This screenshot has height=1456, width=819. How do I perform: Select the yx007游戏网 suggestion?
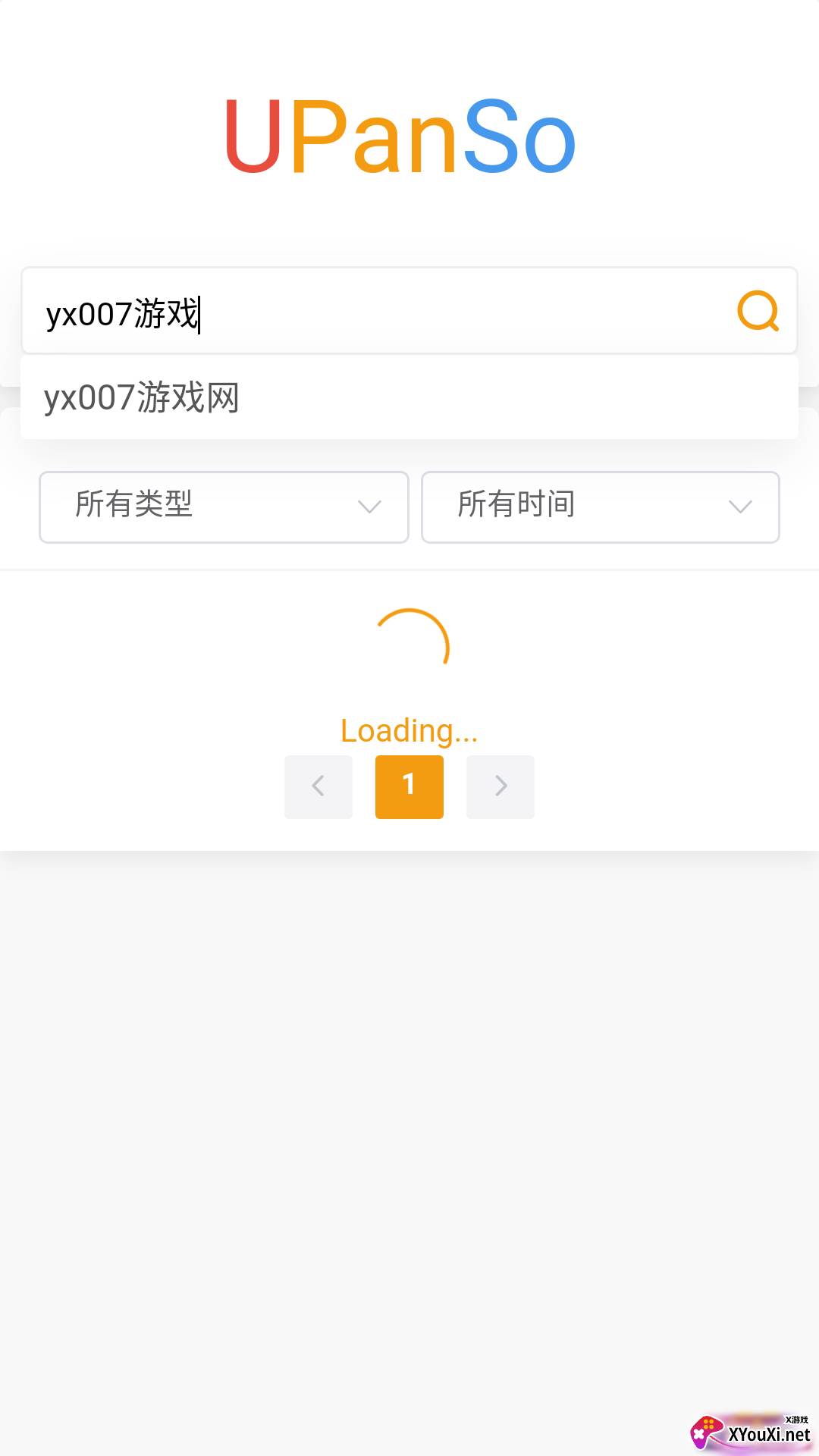409,397
